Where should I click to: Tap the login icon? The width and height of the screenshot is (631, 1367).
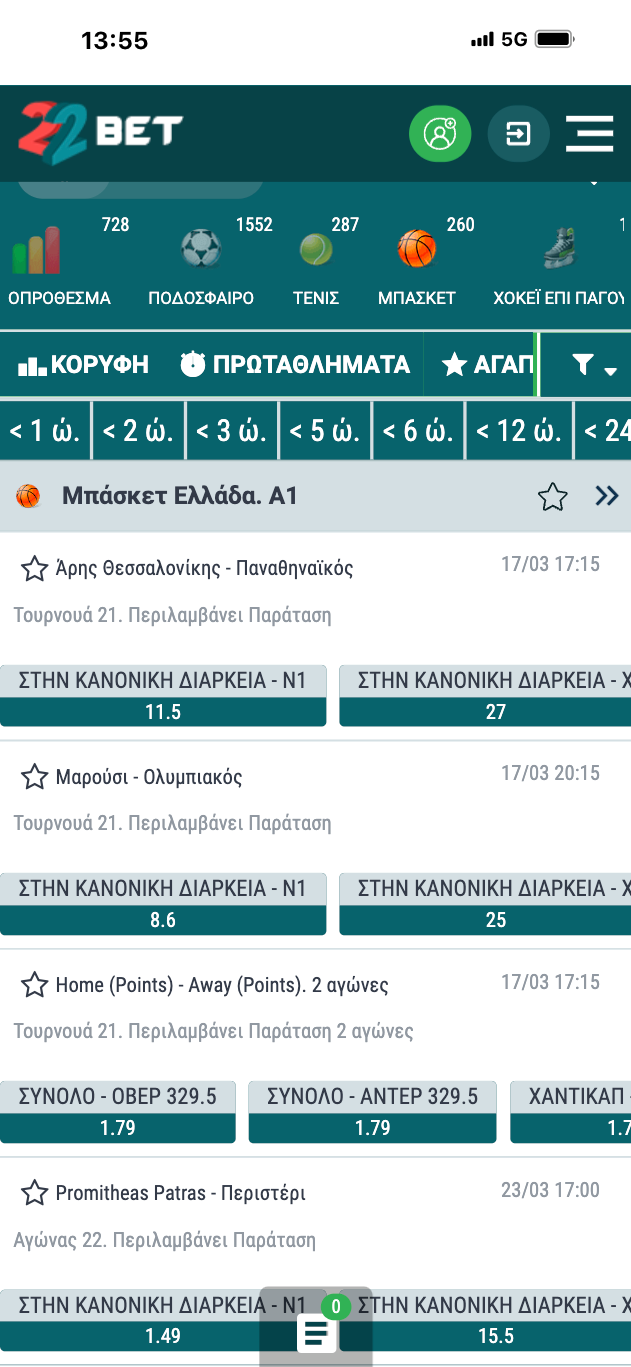pos(518,133)
